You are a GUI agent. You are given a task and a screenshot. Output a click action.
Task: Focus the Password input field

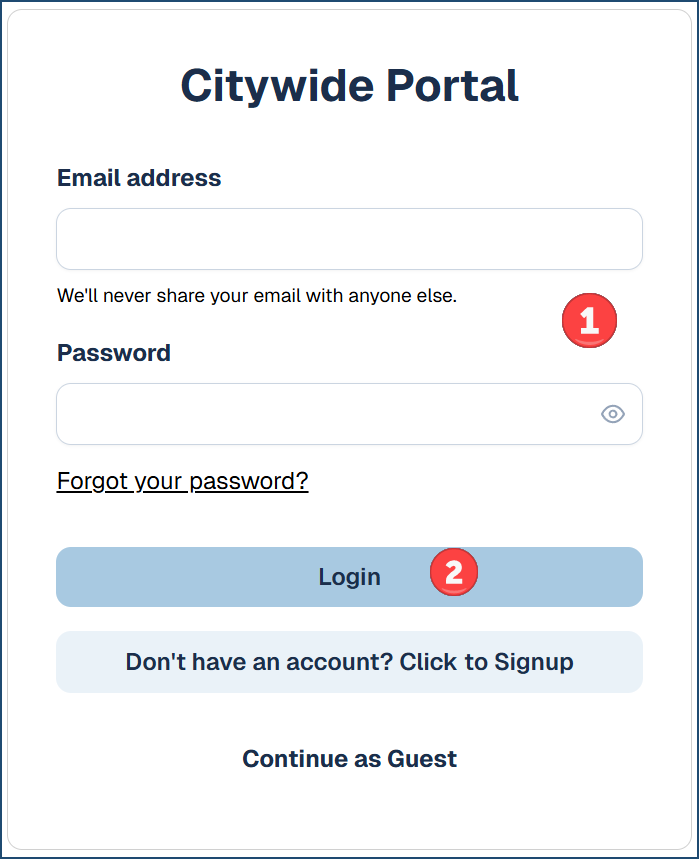point(320,414)
